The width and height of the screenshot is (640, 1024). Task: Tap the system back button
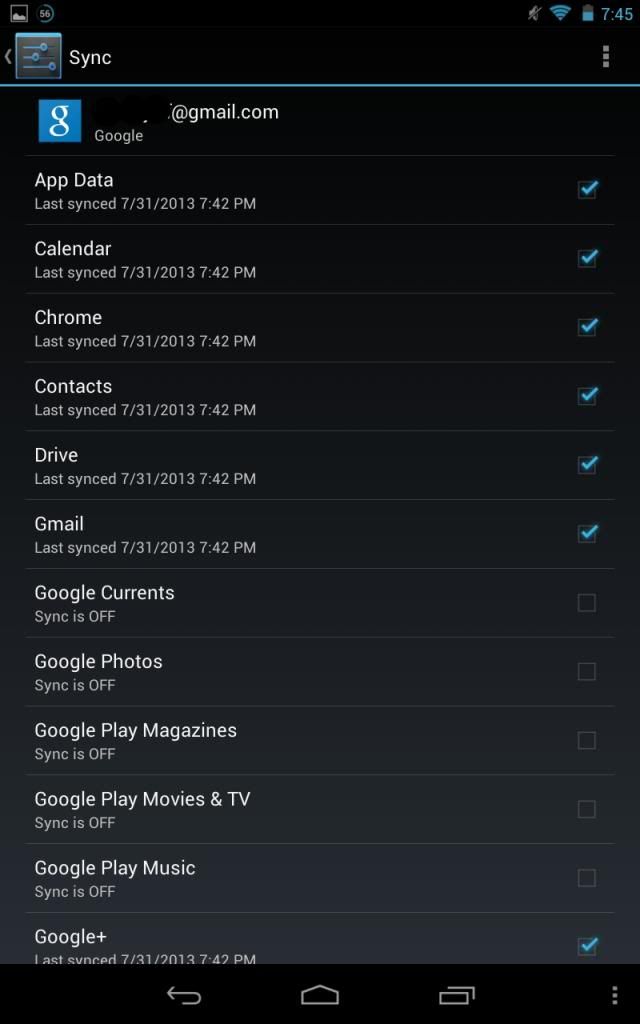point(184,995)
